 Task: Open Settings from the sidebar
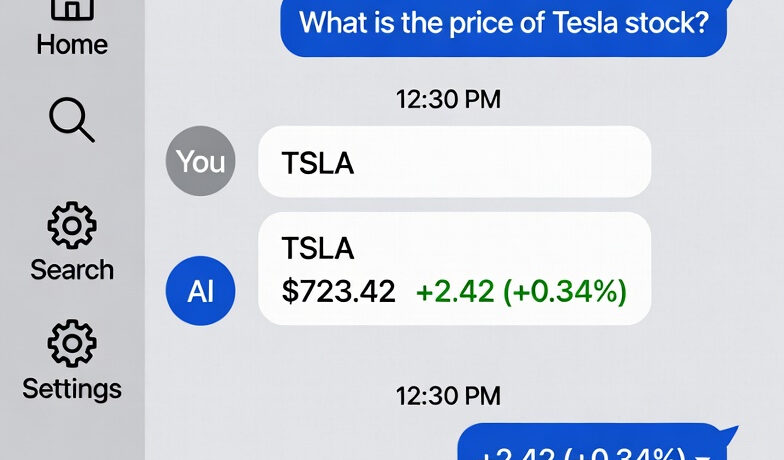(71, 362)
